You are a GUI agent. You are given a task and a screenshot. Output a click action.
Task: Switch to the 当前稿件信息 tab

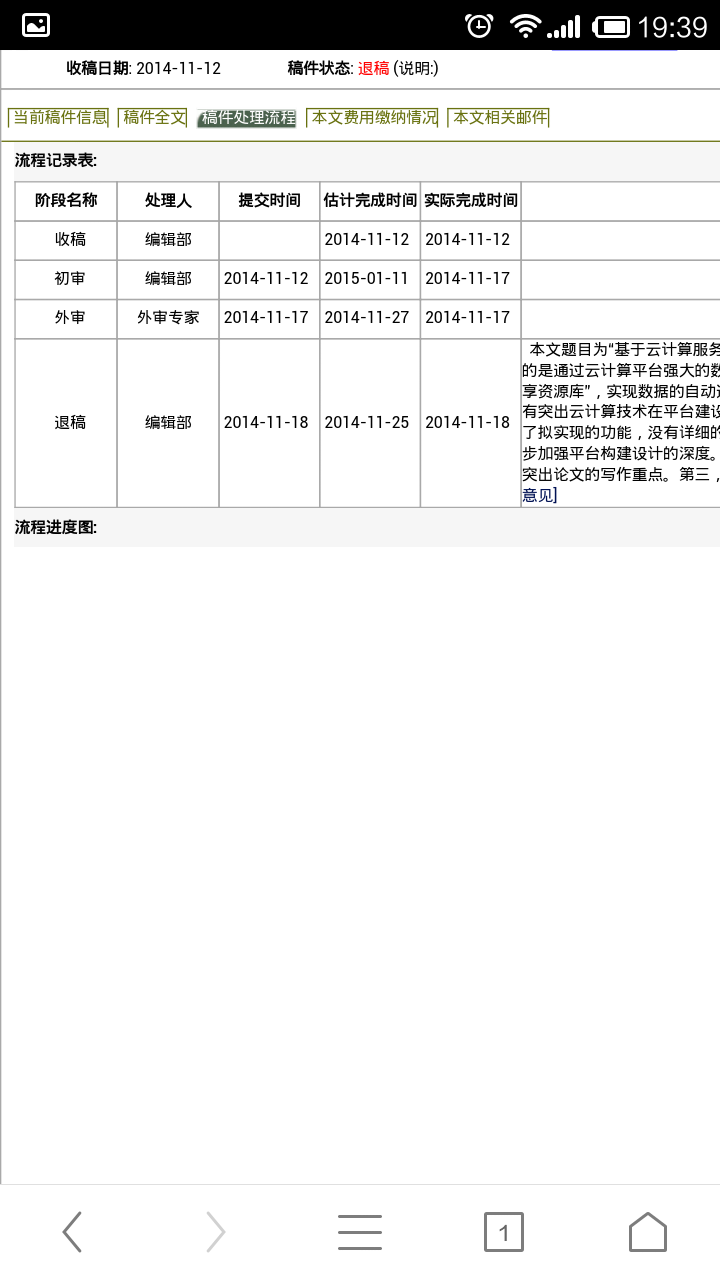click(59, 118)
